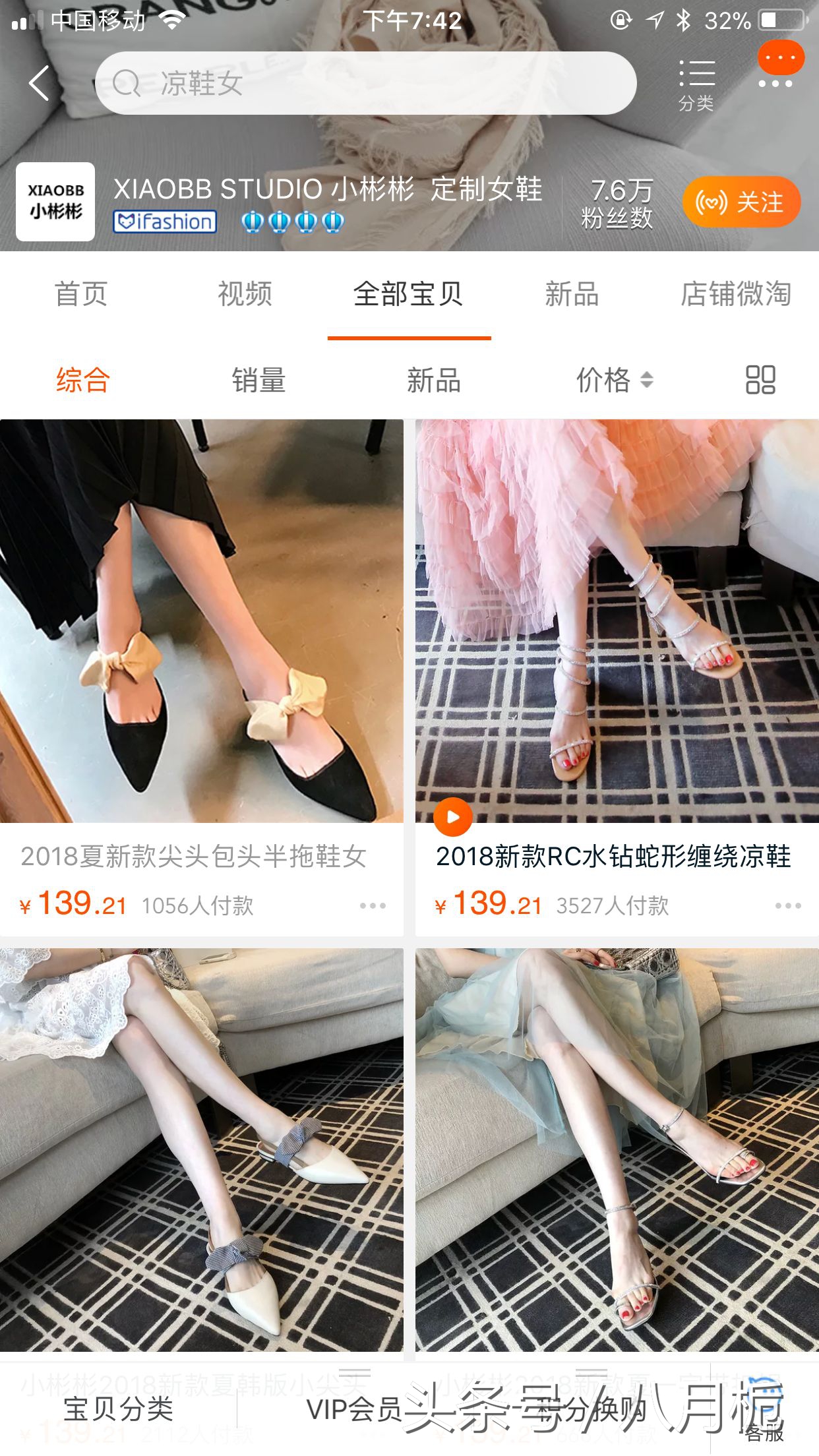Tap the XIAOBB store logo
The image size is (819, 1456).
pos(55,202)
